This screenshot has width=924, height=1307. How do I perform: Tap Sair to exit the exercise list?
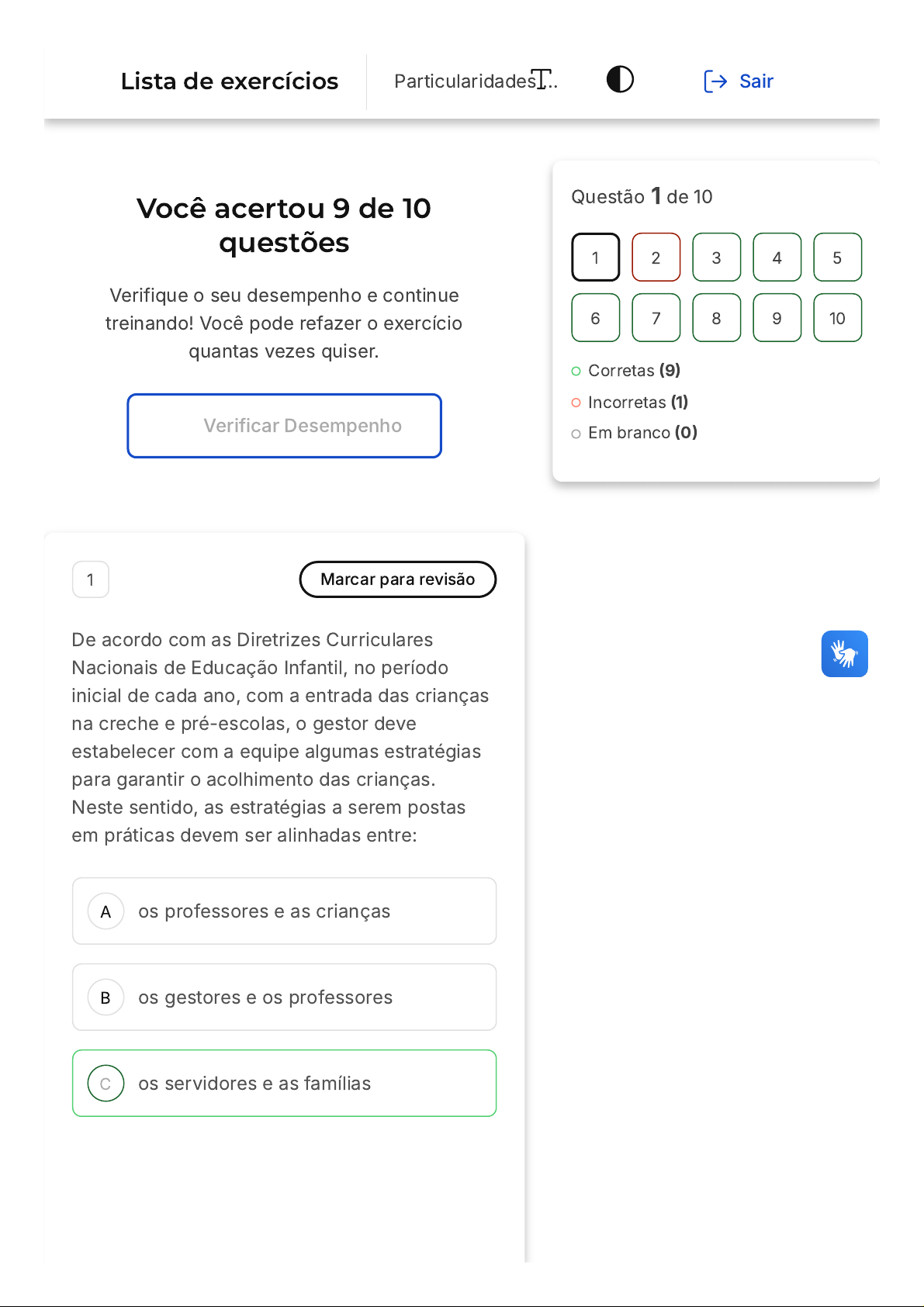[x=739, y=81]
